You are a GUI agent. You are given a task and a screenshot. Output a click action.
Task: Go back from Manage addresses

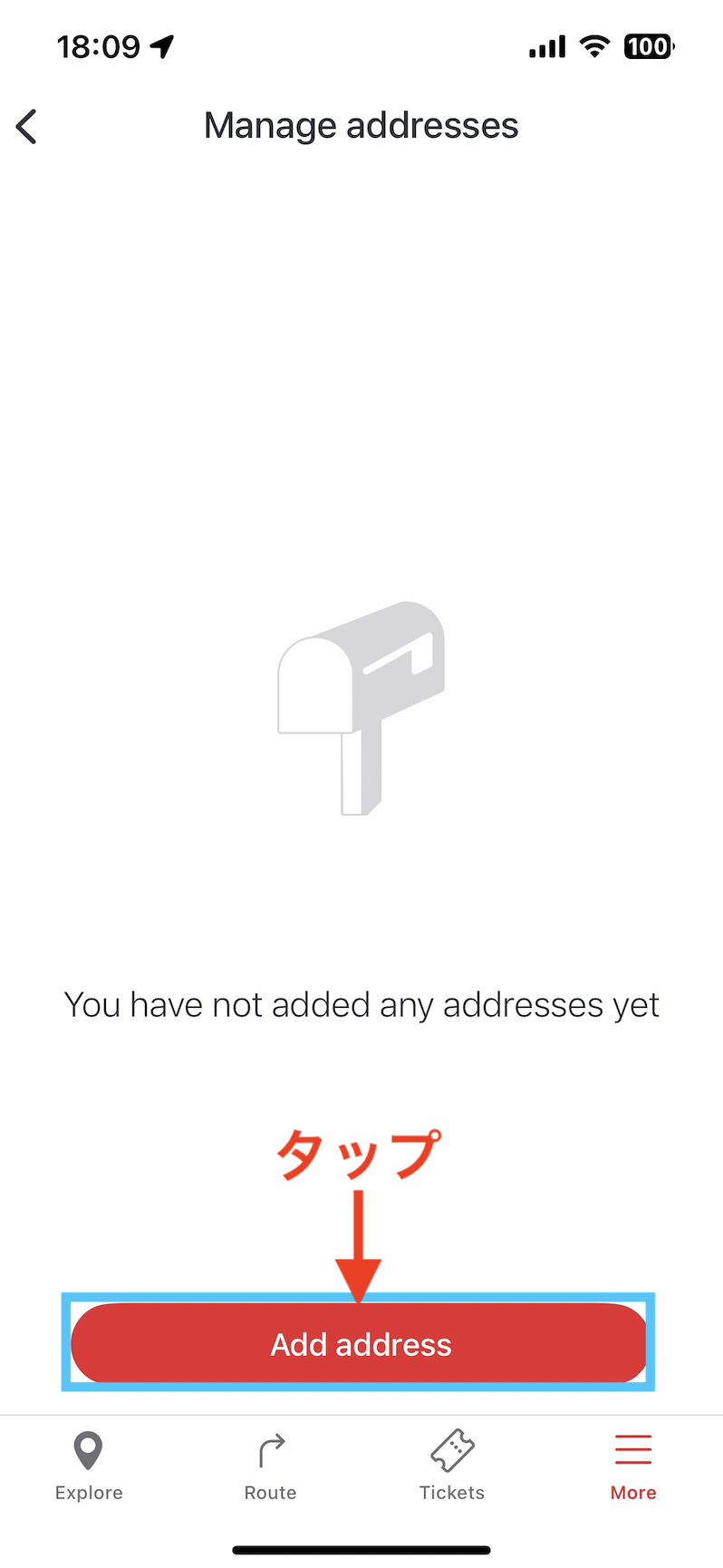coord(27,126)
